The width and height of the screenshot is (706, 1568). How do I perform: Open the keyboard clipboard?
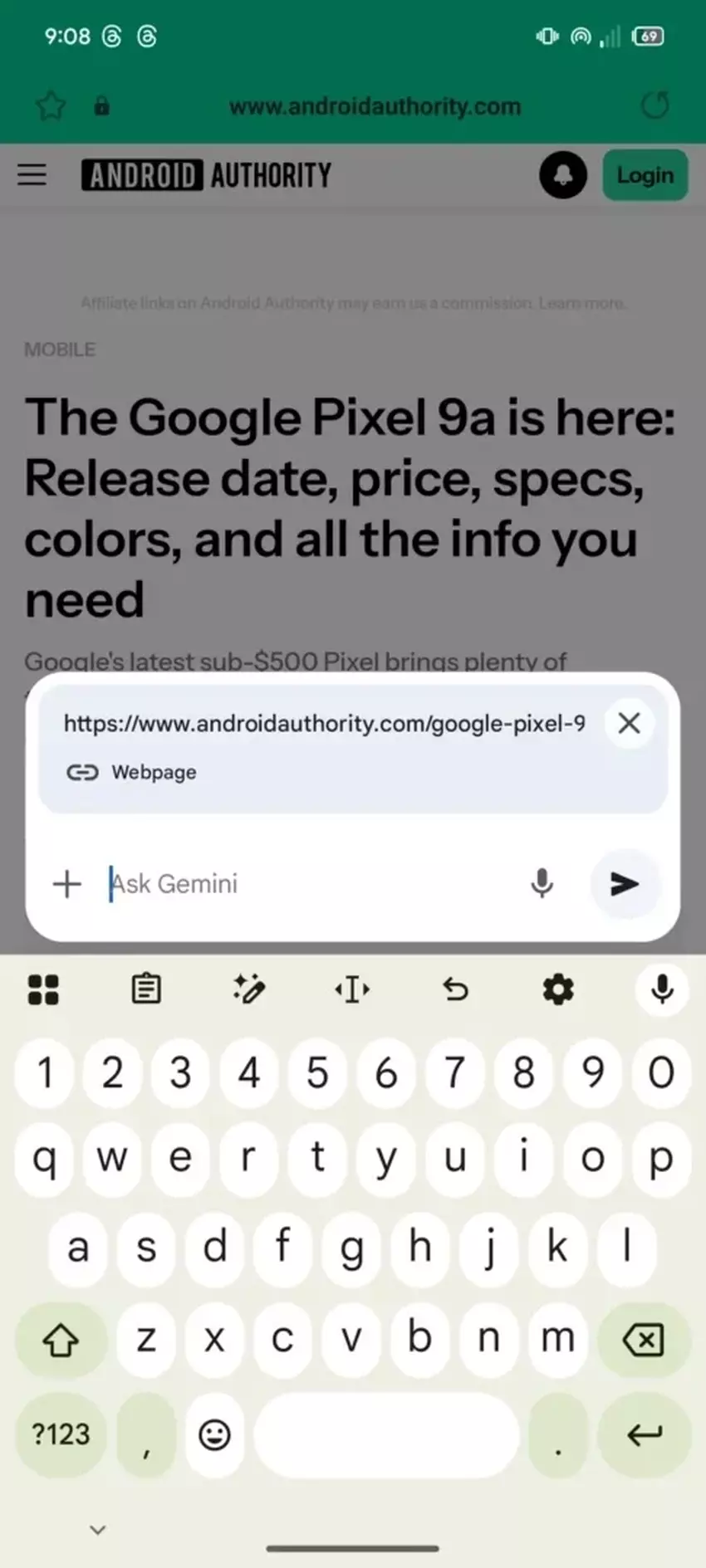tap(146, 989)
